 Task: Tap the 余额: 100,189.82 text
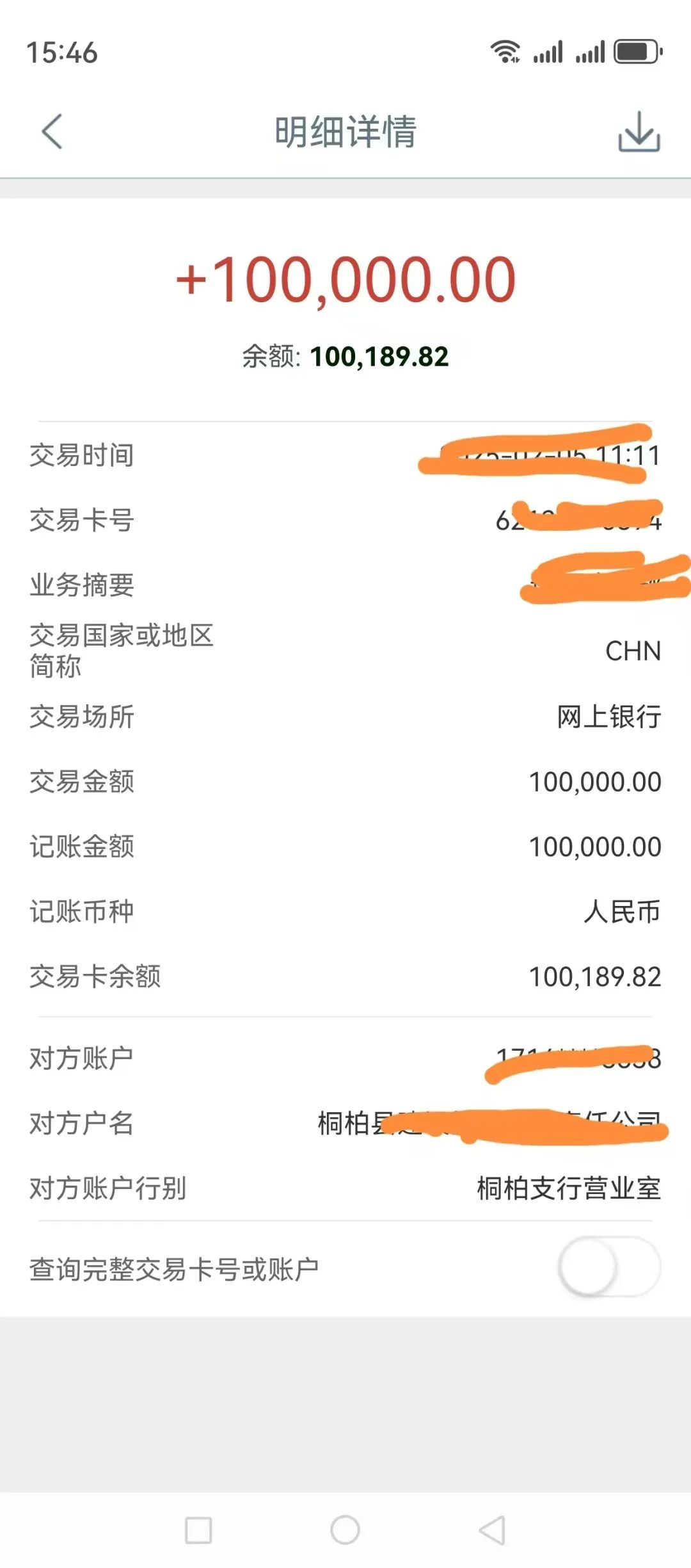pyautogui.click(x=345, y=356)
